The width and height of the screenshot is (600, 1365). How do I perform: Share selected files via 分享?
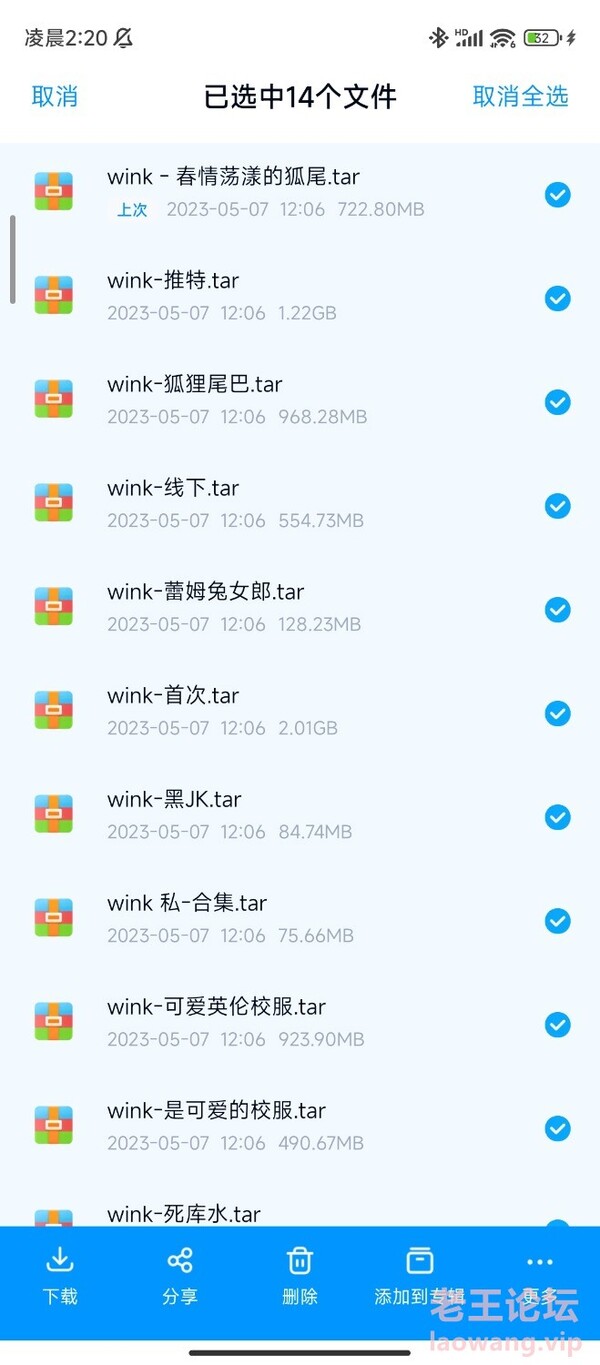coord(180,1276)
